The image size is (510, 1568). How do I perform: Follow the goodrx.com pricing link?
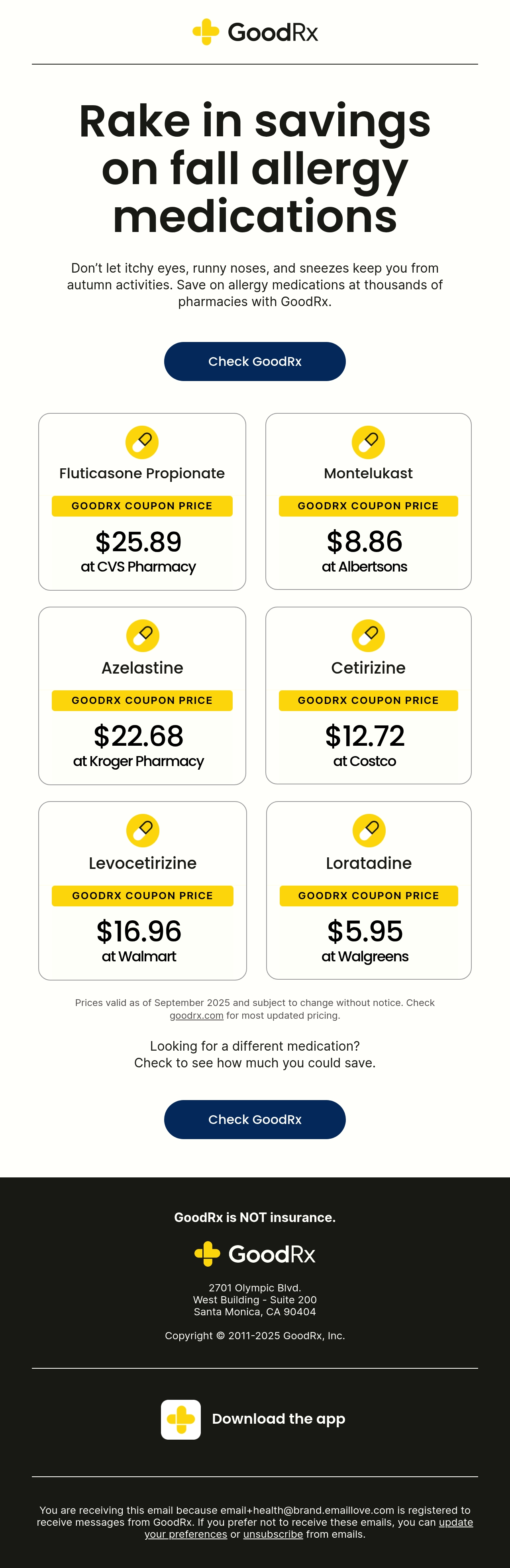(196, 1015)
